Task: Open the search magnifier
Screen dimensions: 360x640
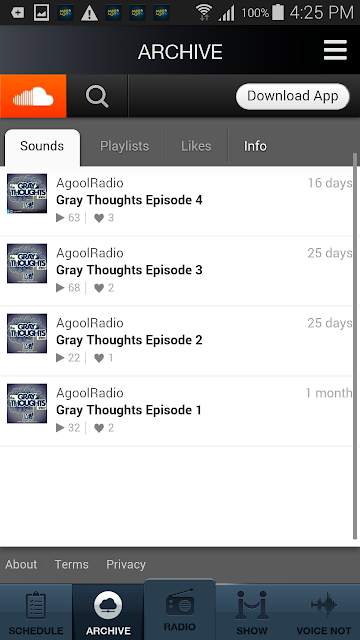Action: pos(97,96)
